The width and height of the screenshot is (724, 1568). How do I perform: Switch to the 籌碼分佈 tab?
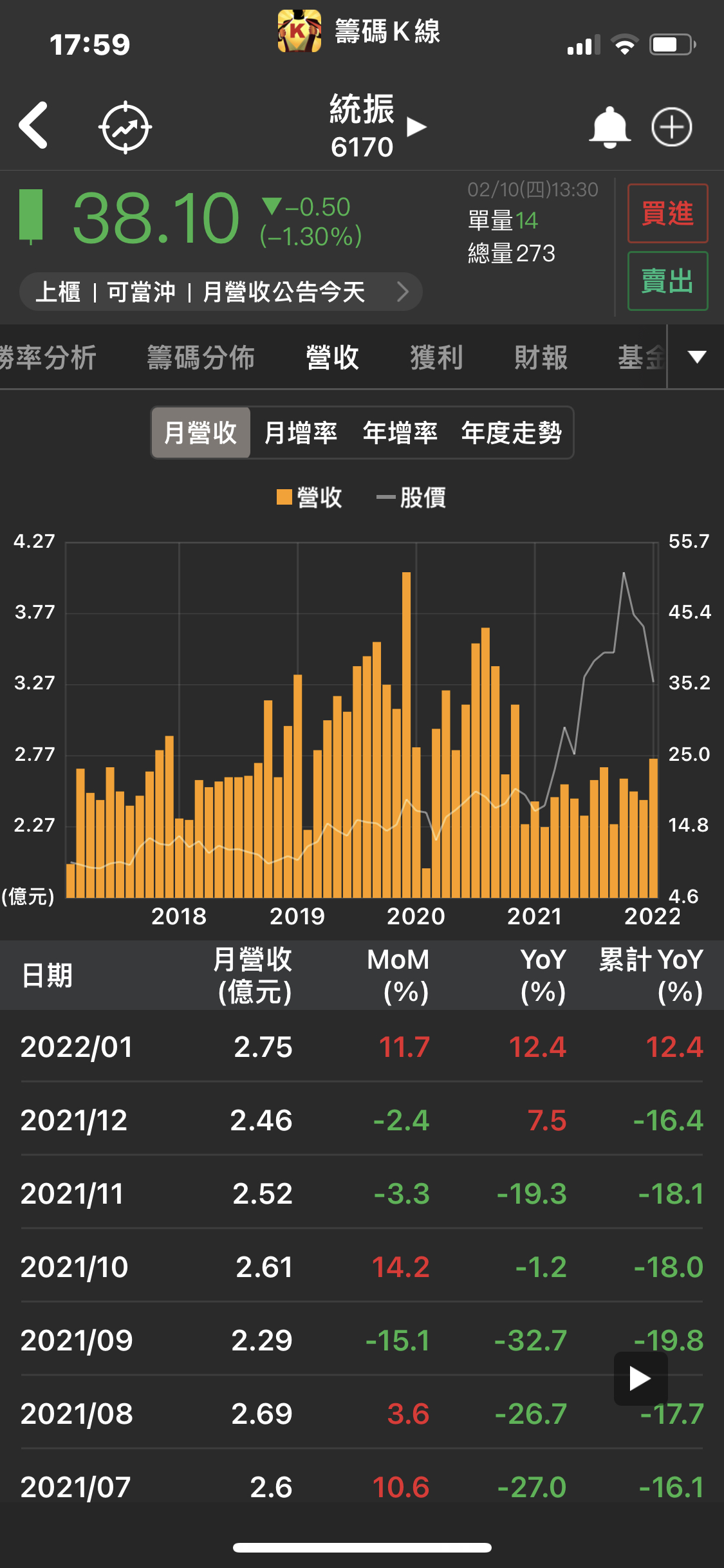tap(201, 358)
